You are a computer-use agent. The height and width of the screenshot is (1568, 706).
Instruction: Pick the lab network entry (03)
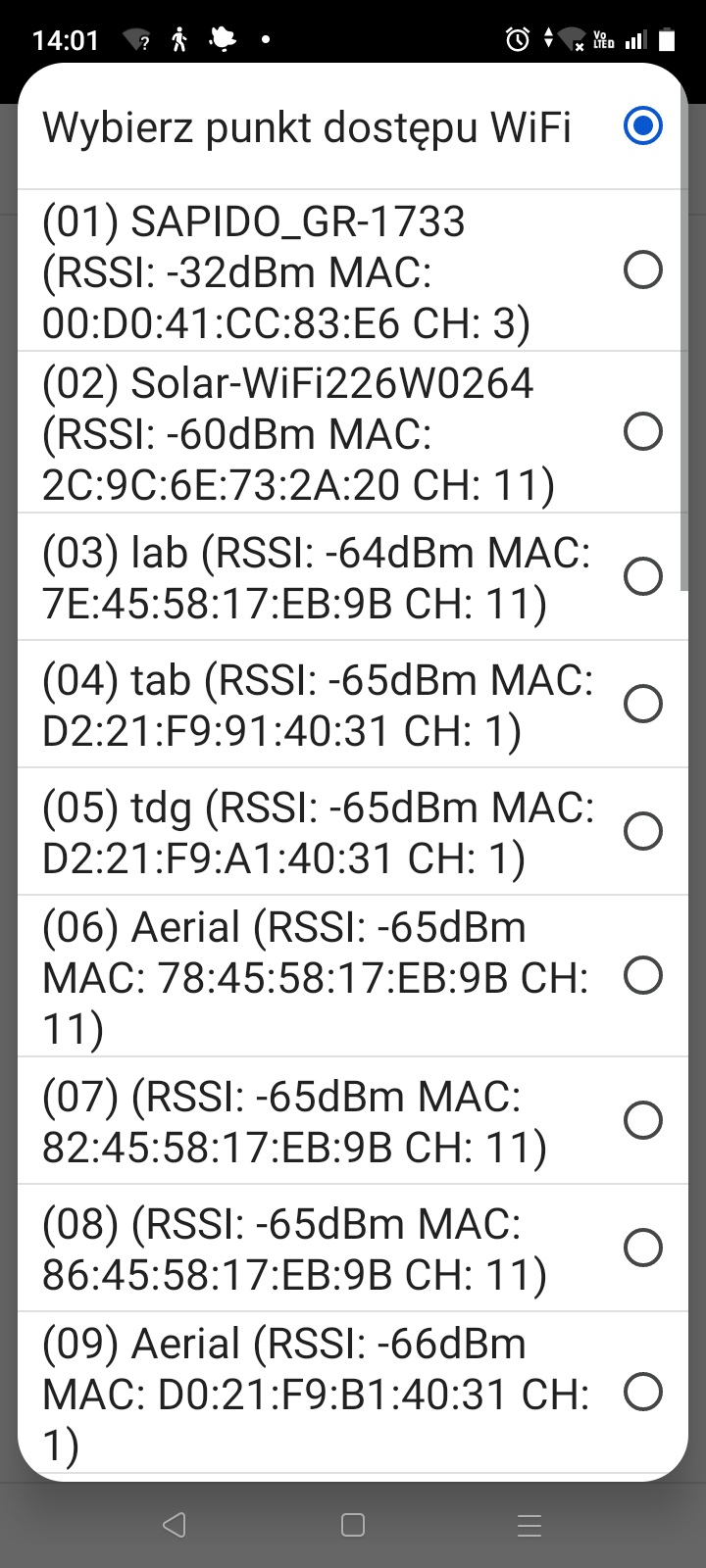tap(352, 577)
